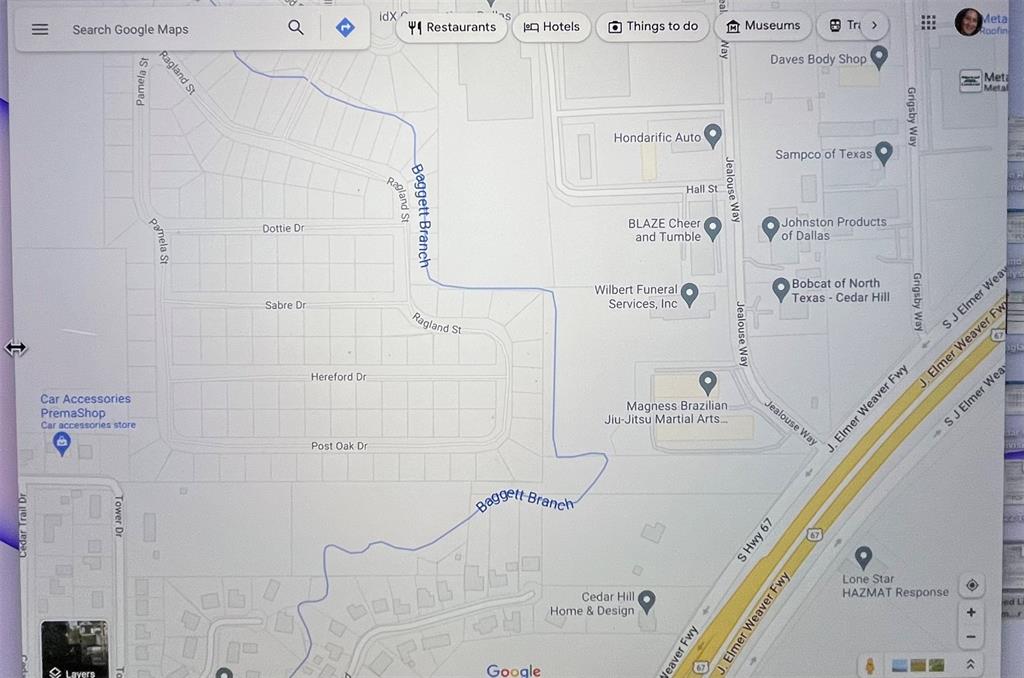Show your location with the target button

coord(971,585)
